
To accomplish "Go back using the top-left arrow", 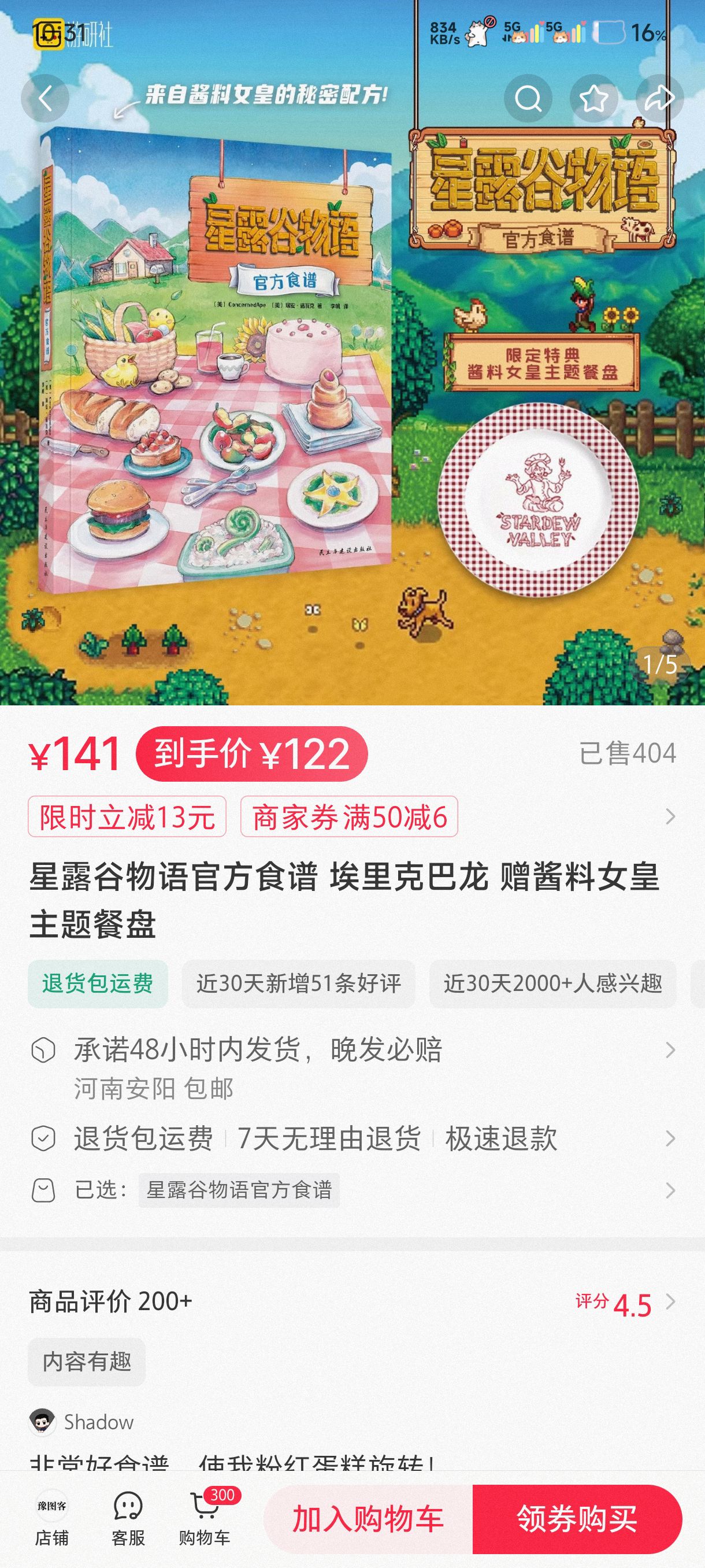I will pos(45,98).
